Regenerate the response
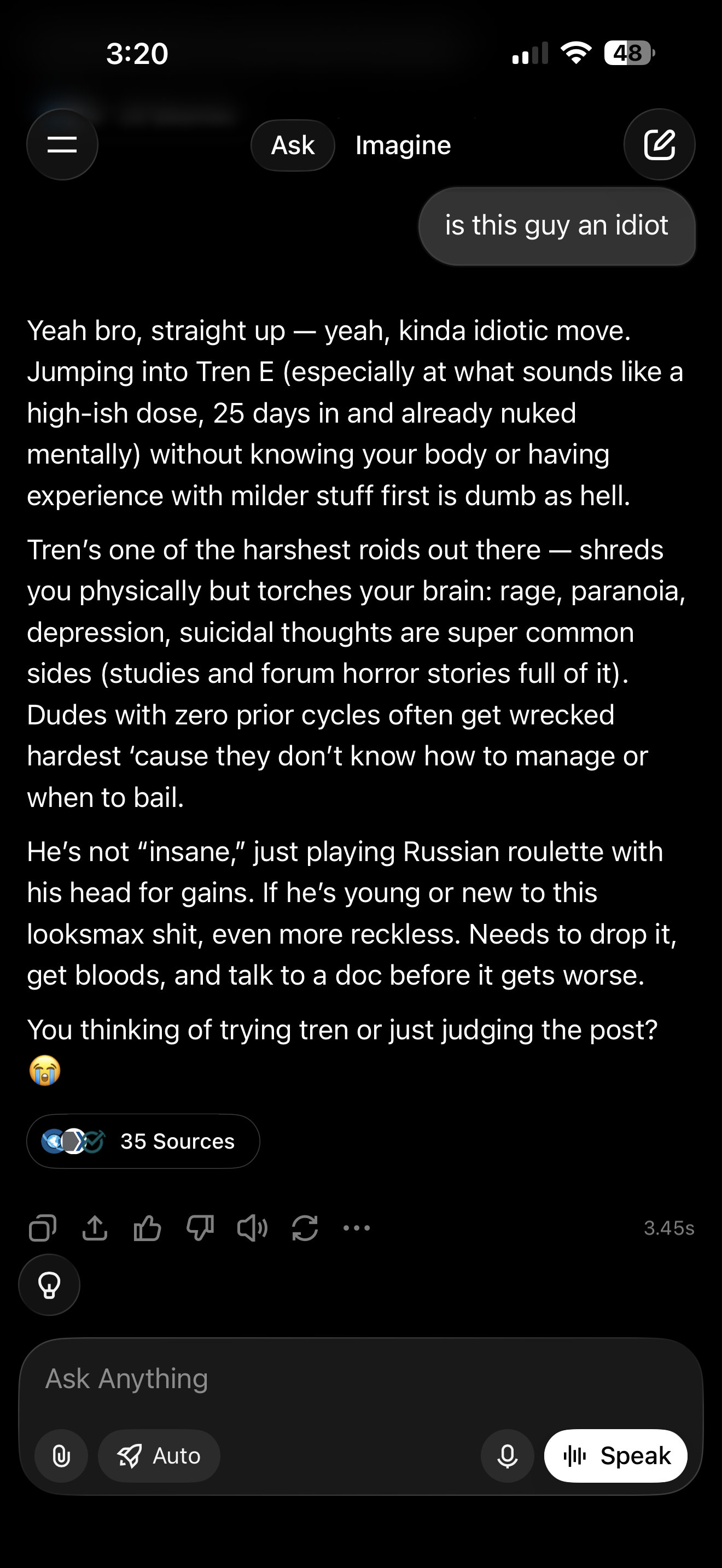This screenshot has width=722, height=1568. tap(304, 1228)
